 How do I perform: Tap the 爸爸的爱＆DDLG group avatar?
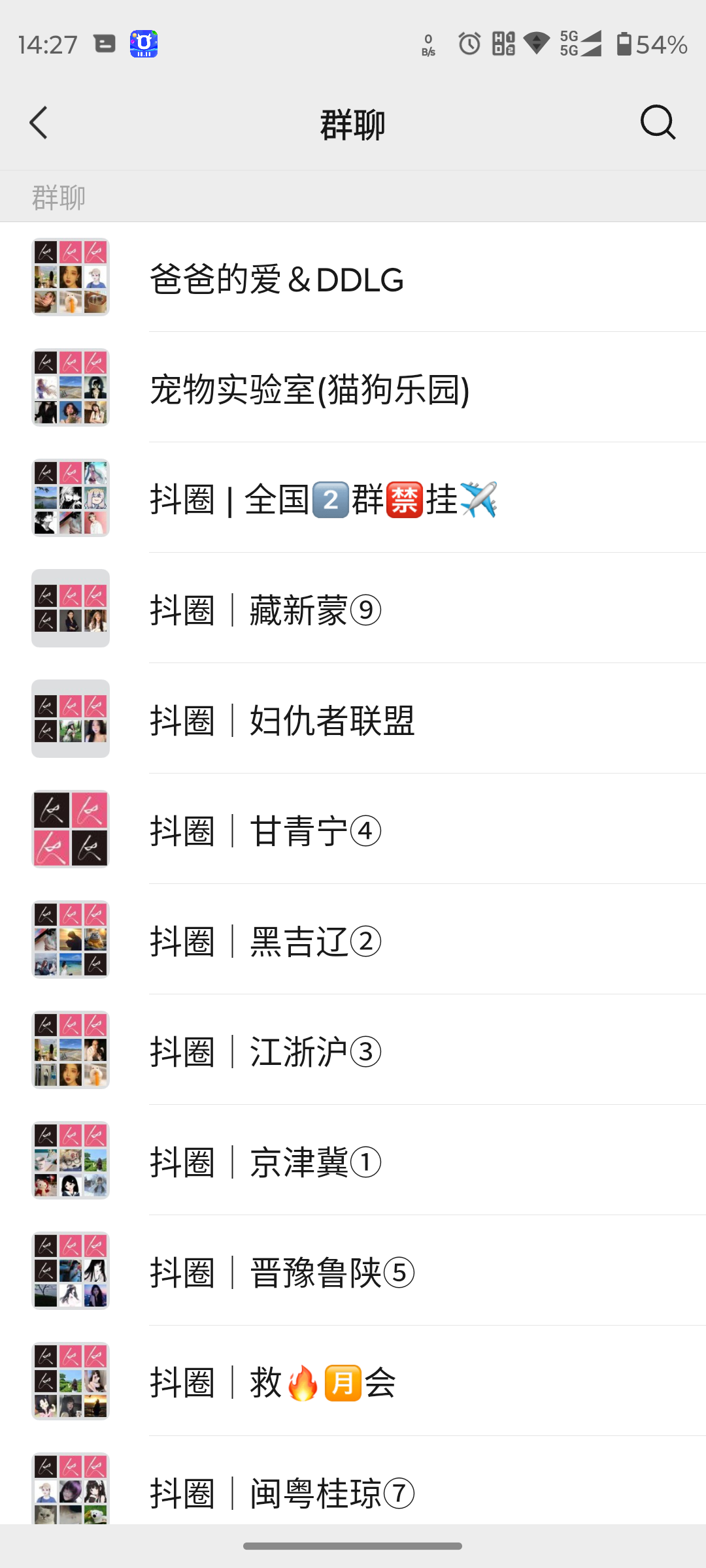click(x=70, y=279)
